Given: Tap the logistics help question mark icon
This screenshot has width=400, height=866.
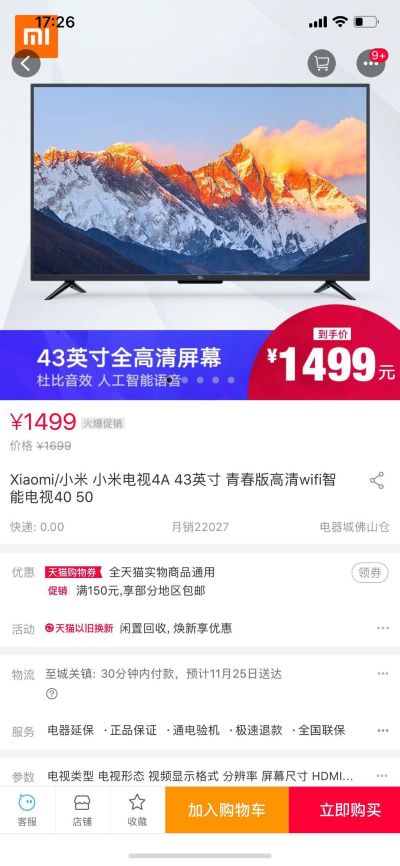Looking at the screenshot, I should 51,694.
